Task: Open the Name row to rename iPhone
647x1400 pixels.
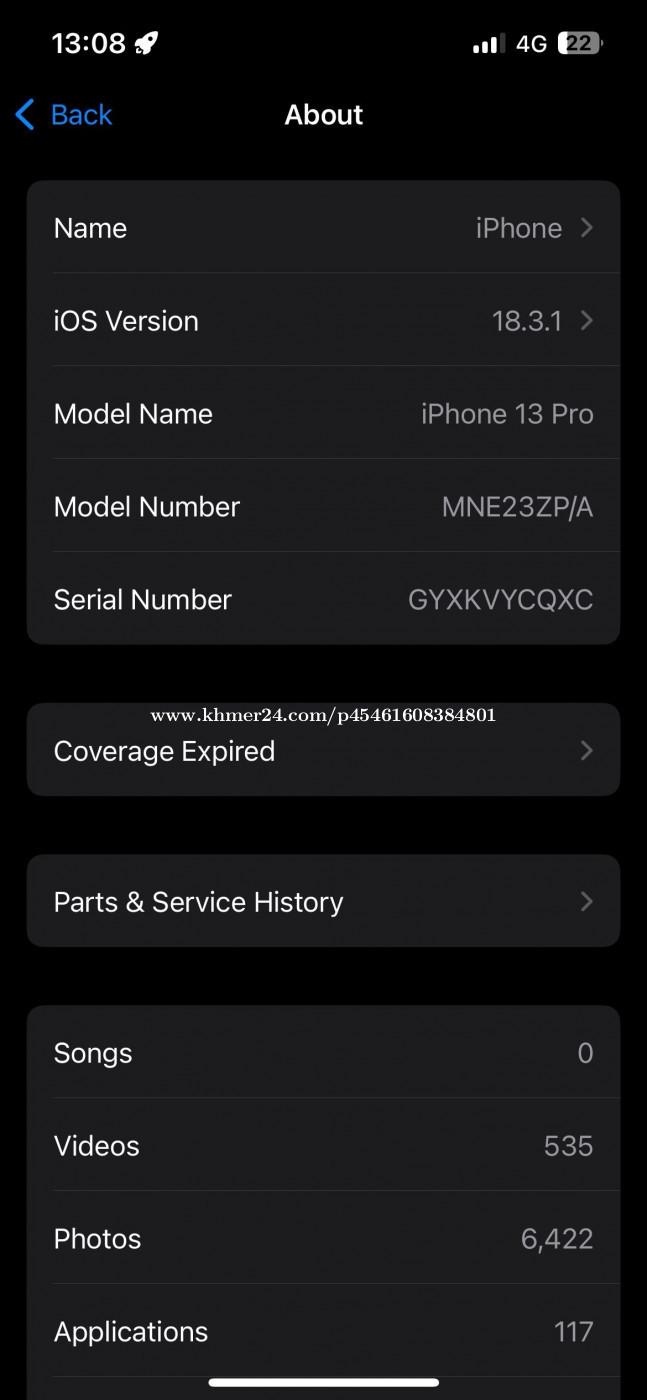Action: 323,228
